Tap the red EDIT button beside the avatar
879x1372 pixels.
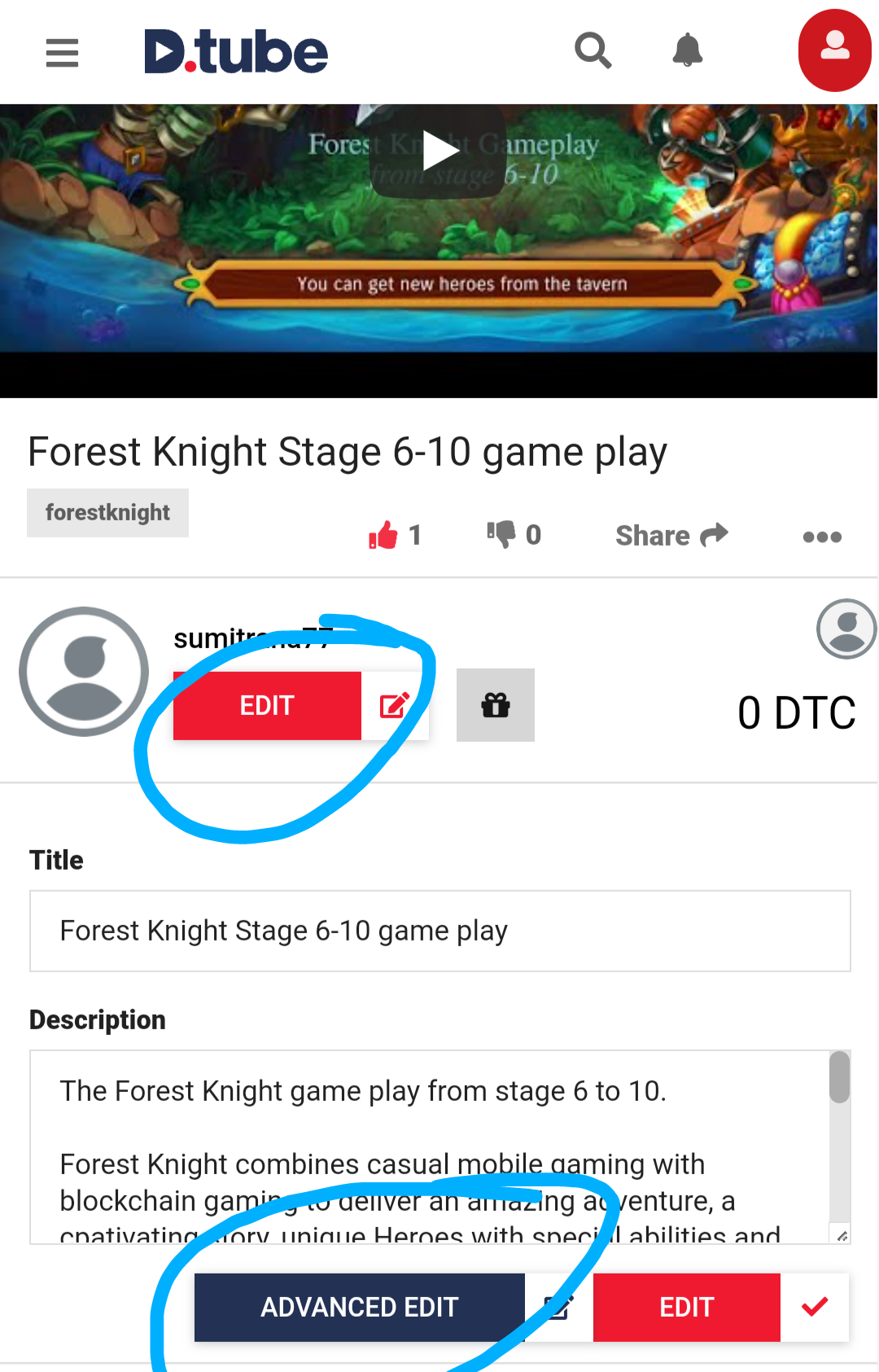tap(300, 706)
